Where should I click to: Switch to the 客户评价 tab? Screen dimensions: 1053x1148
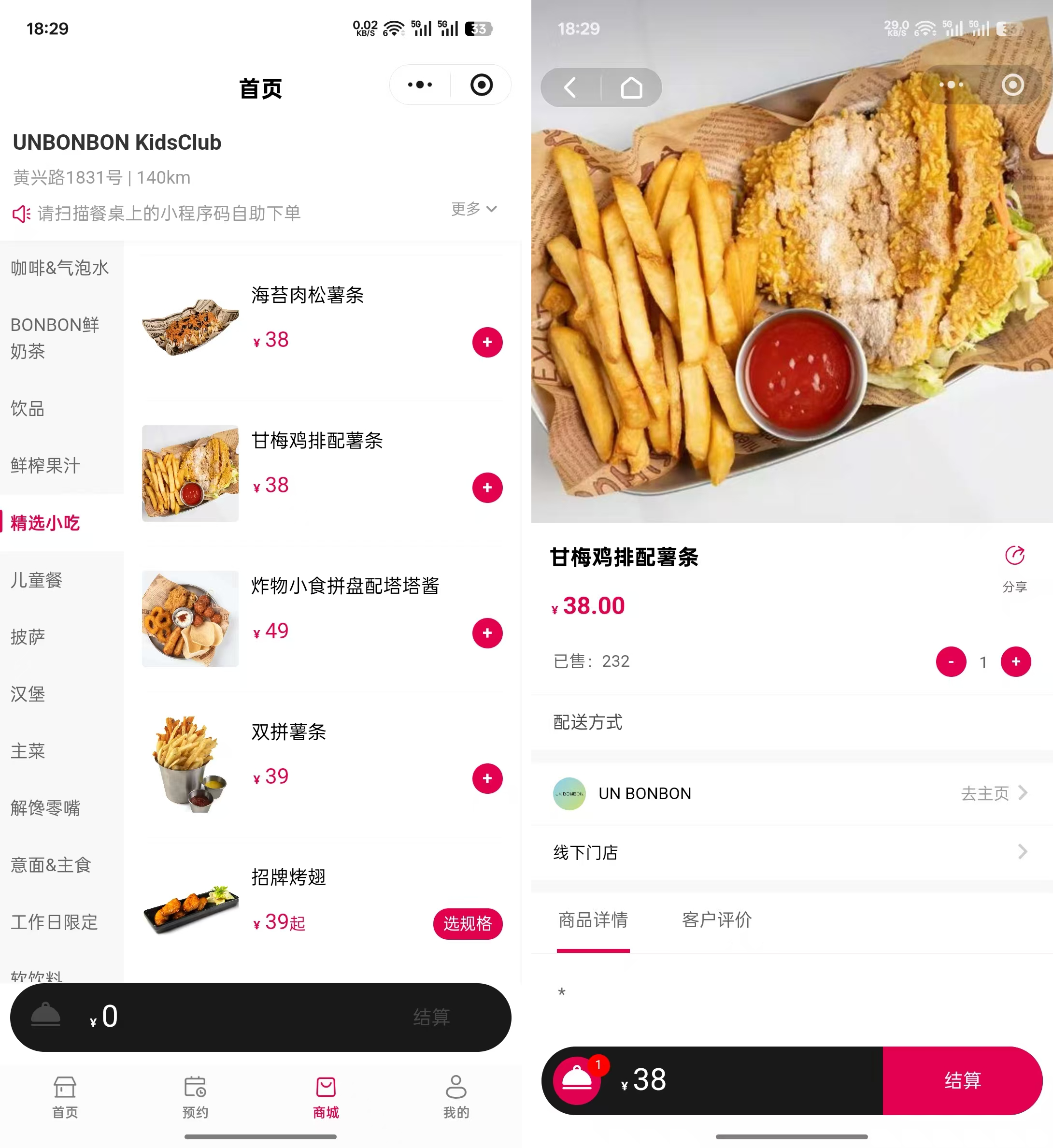717,919
